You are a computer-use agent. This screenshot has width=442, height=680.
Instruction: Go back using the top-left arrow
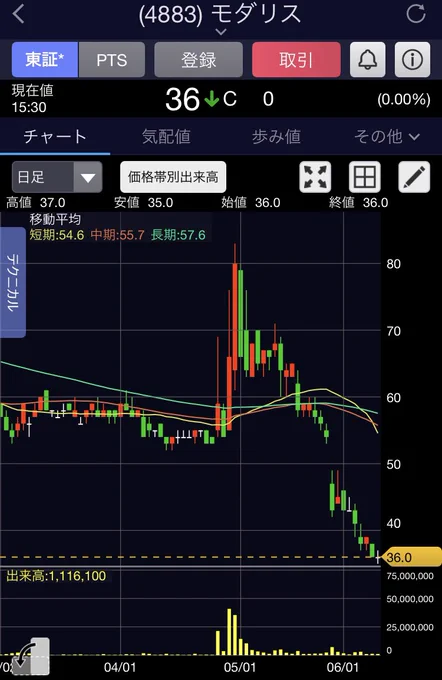[x=18, y=14]
